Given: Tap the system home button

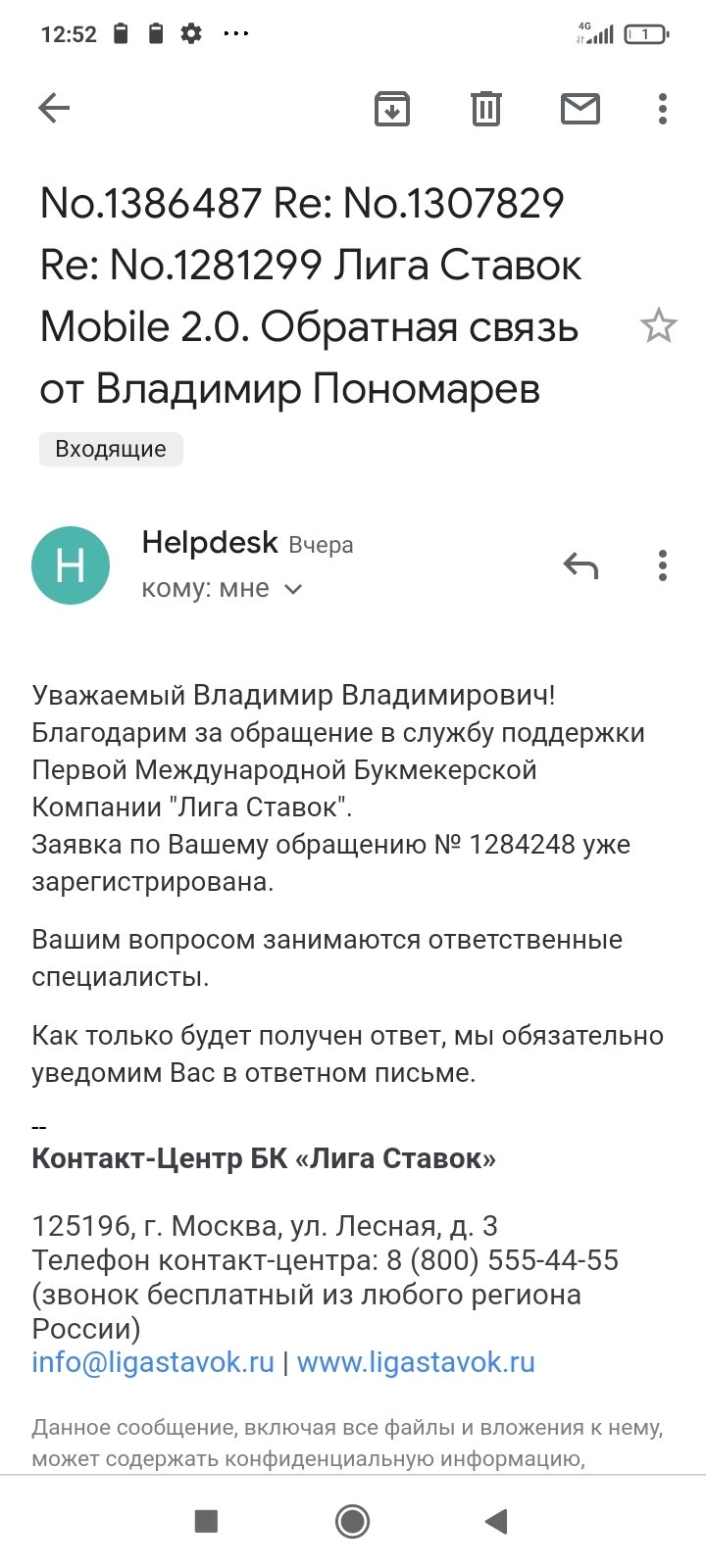Looking at the screenshot, I should point(352,1521).
